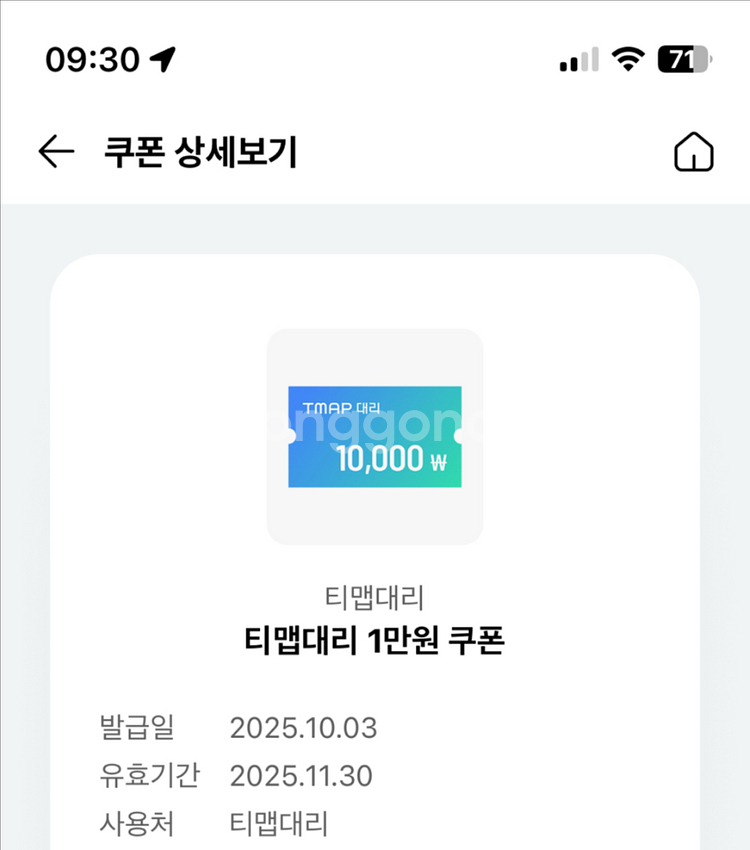Tap the back arrow to return

[x=55, y=150]
